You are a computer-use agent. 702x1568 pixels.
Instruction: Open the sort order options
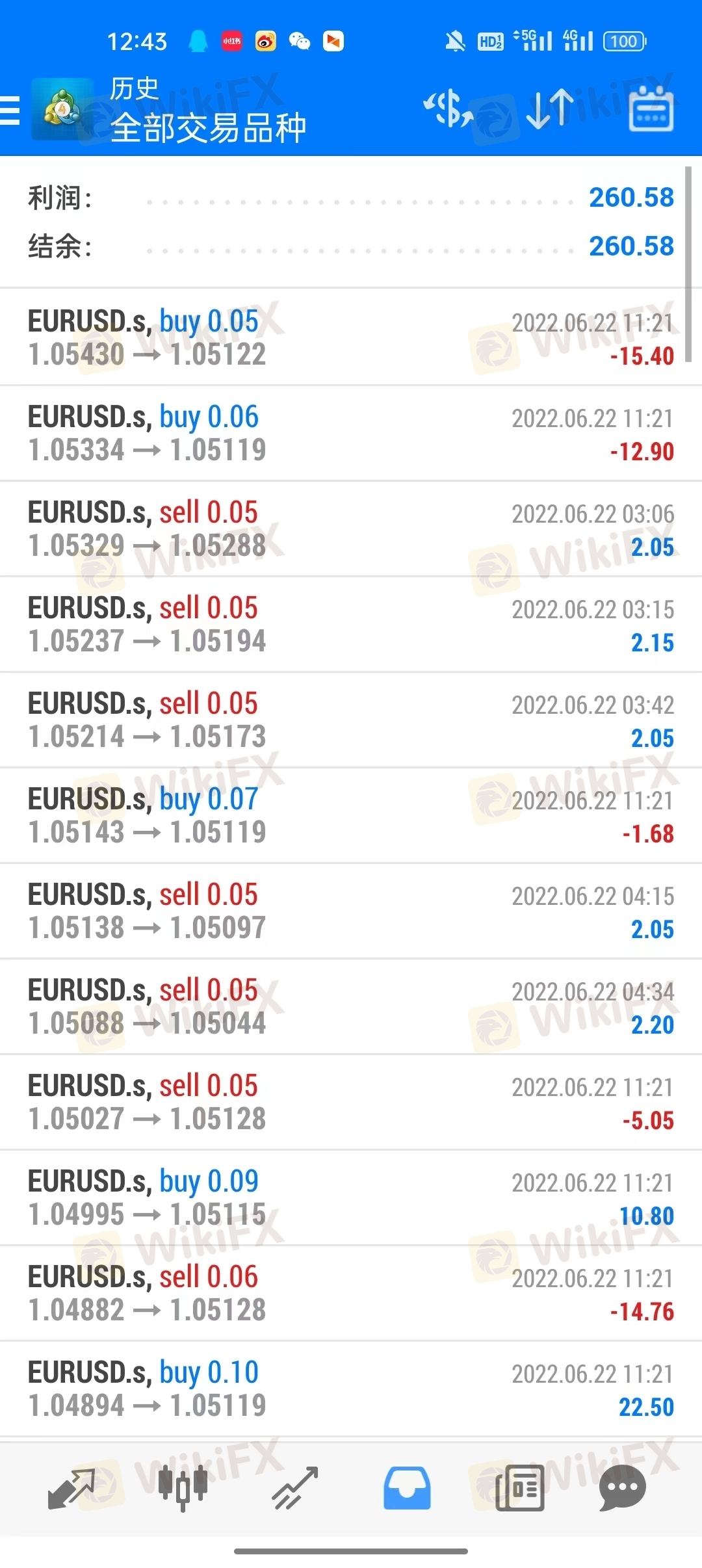[549, 109]
